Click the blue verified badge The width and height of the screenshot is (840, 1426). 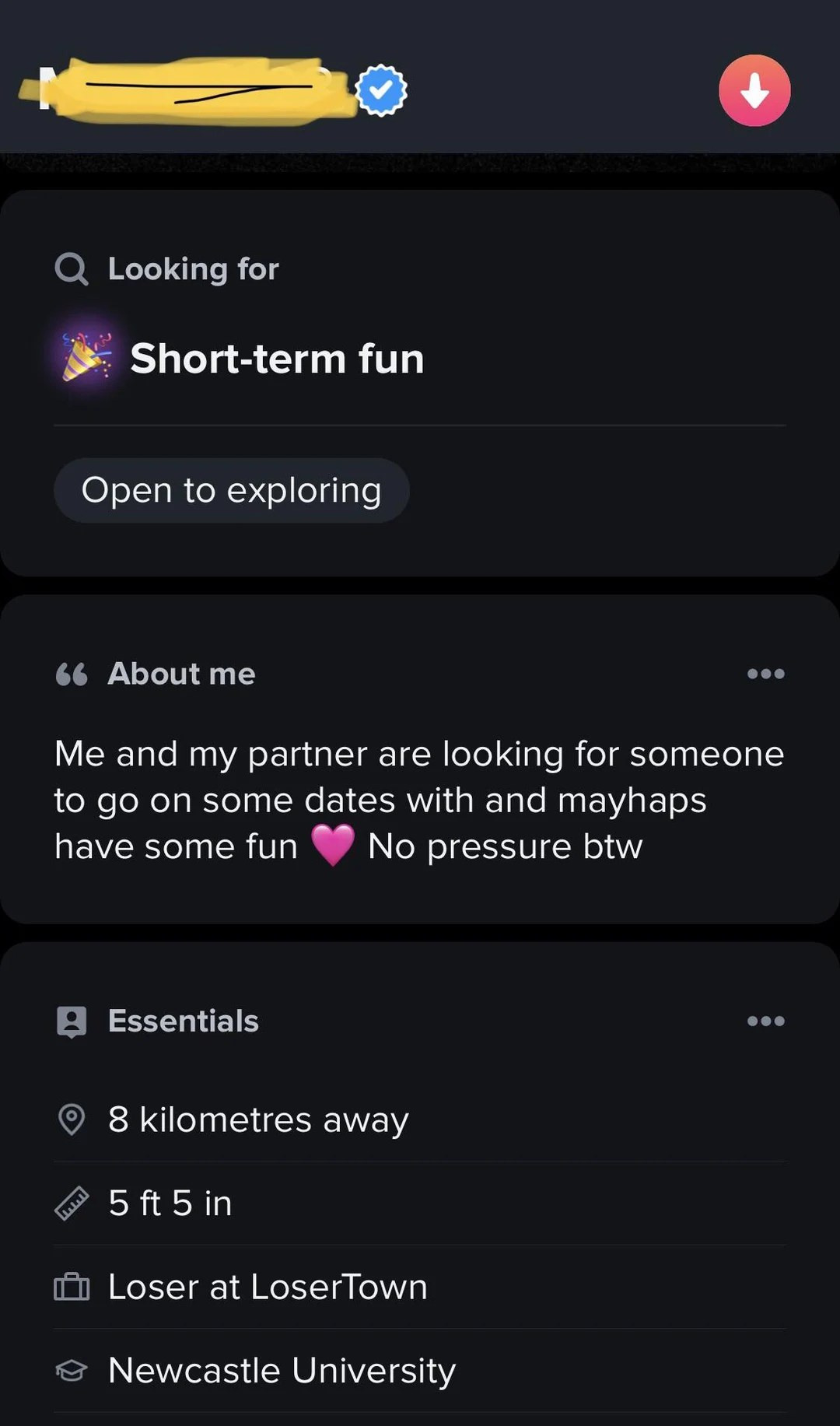click(x=380, y=89)
